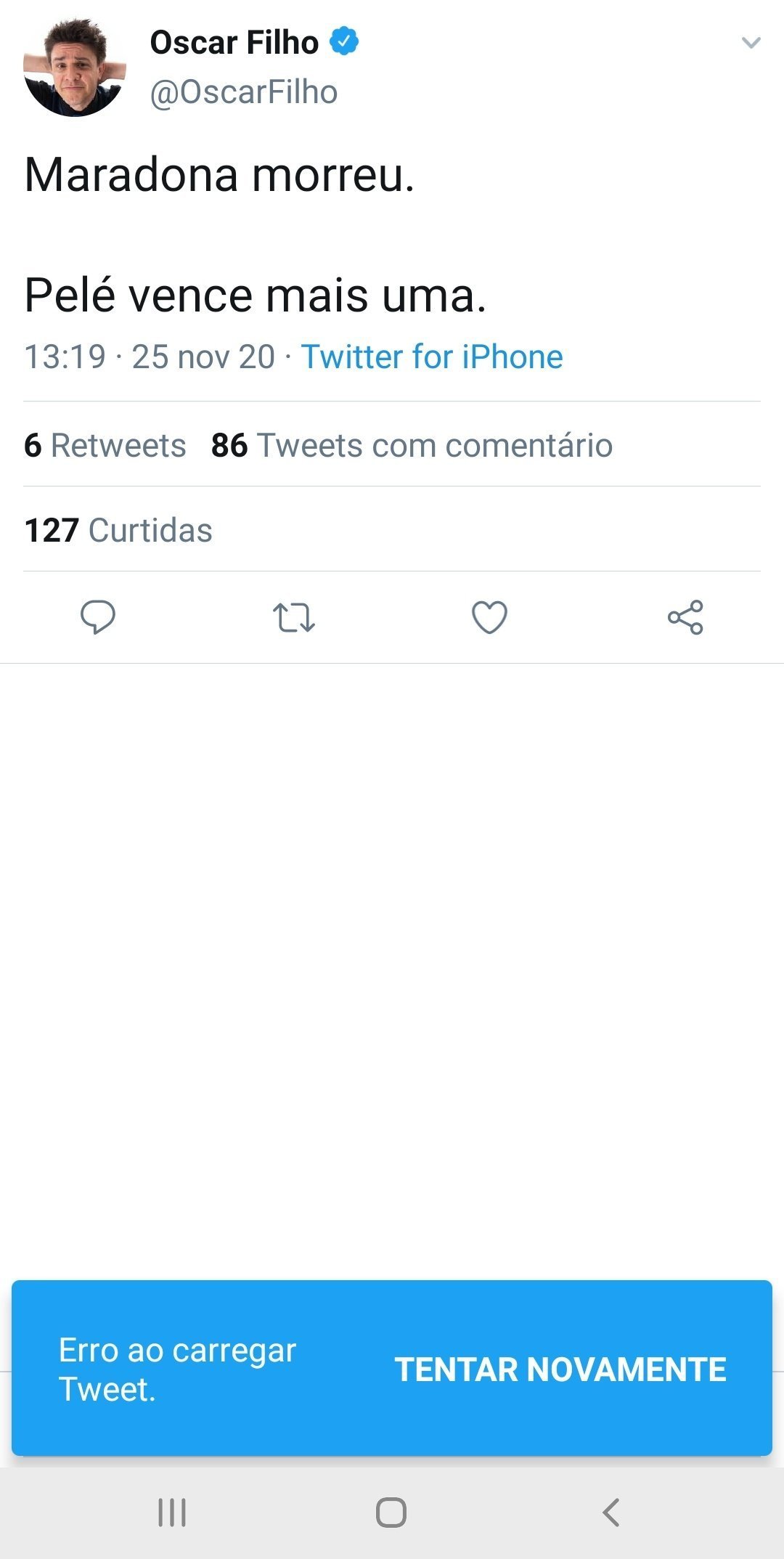Show the 127 Curtidas list

pyautogui.click(x=118, y=530)
